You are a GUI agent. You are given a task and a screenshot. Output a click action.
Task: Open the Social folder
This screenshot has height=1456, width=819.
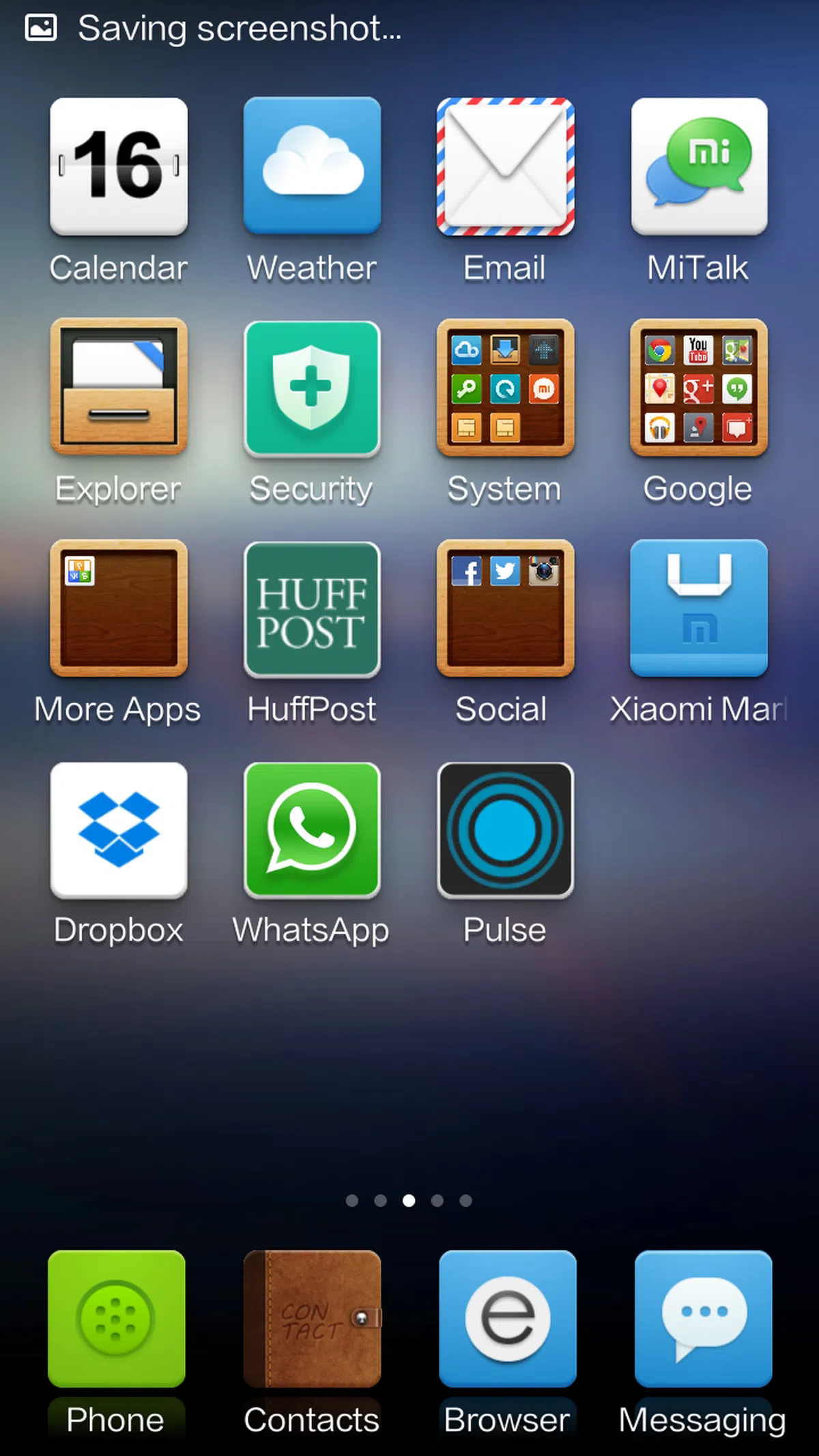point(505,608)
